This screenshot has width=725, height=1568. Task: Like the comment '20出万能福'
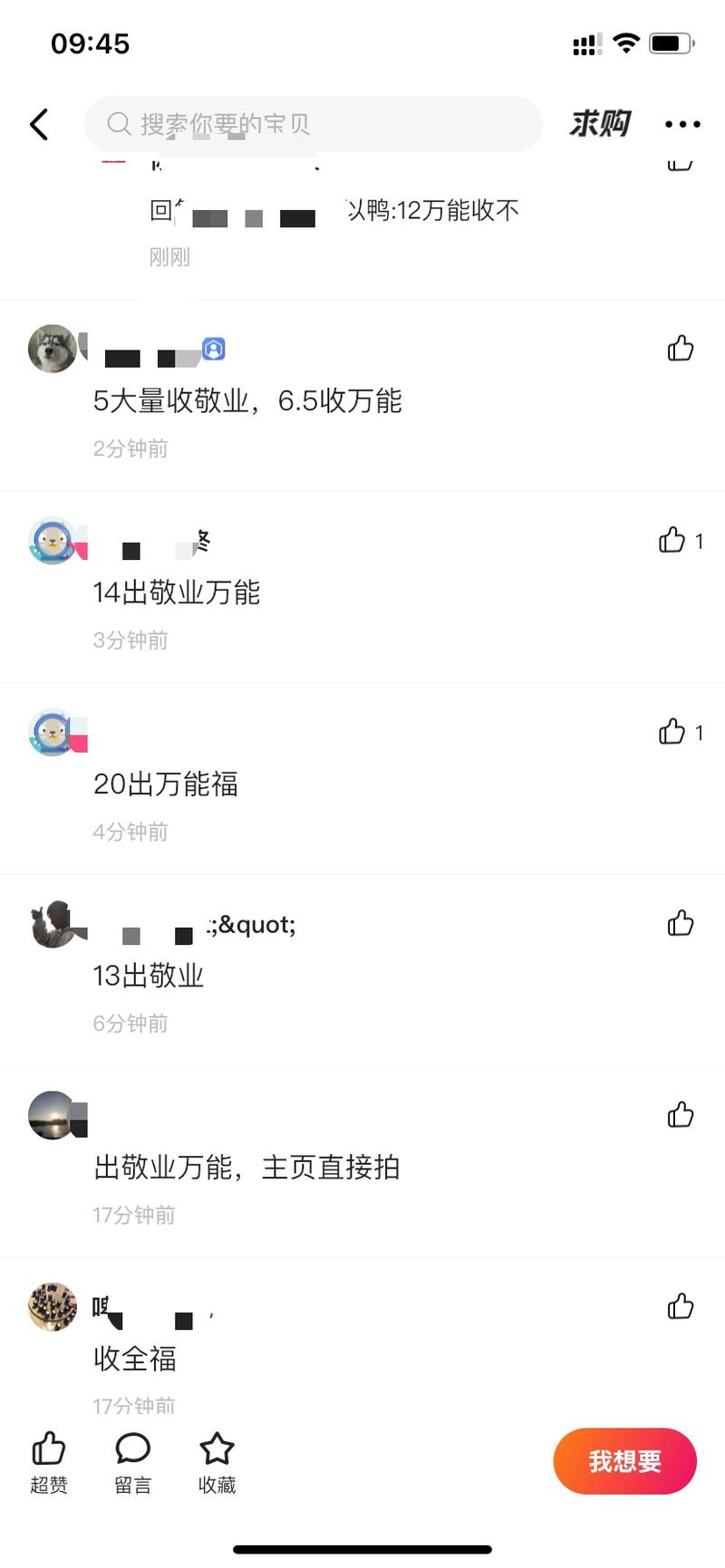click(x=672, y=731)
